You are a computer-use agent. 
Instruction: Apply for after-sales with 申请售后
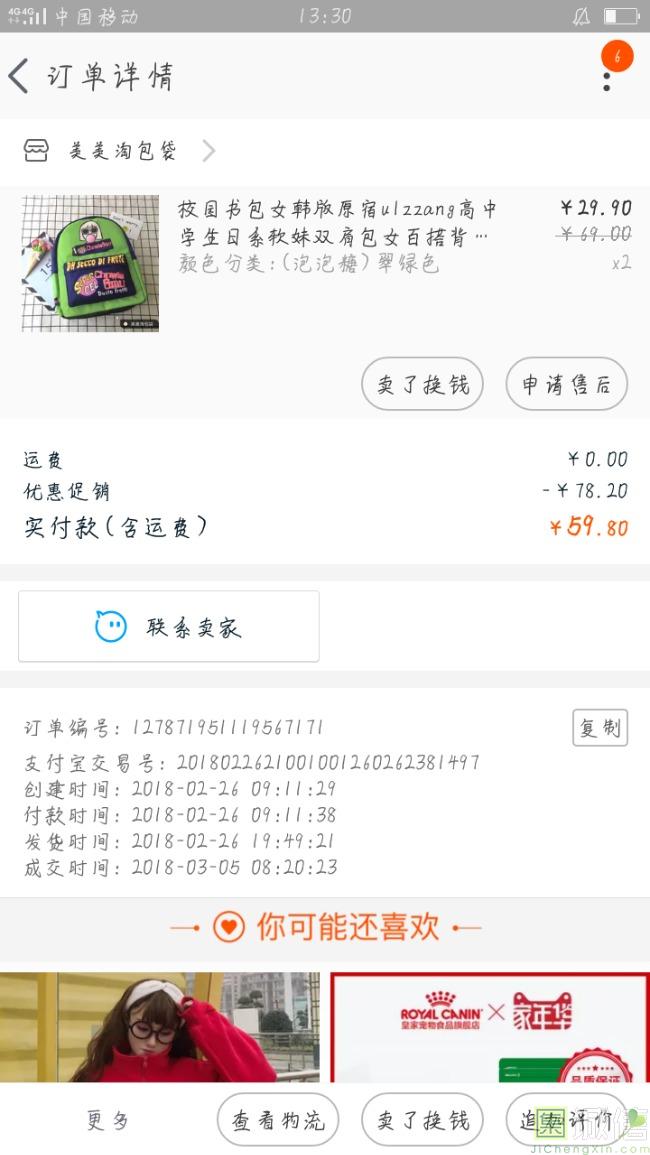tap(566, 384)
